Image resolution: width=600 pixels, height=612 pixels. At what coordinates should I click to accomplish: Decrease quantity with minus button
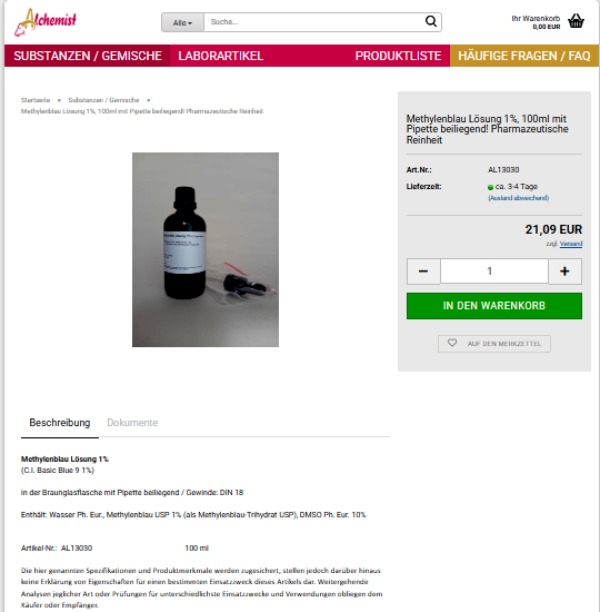[423, 271]
